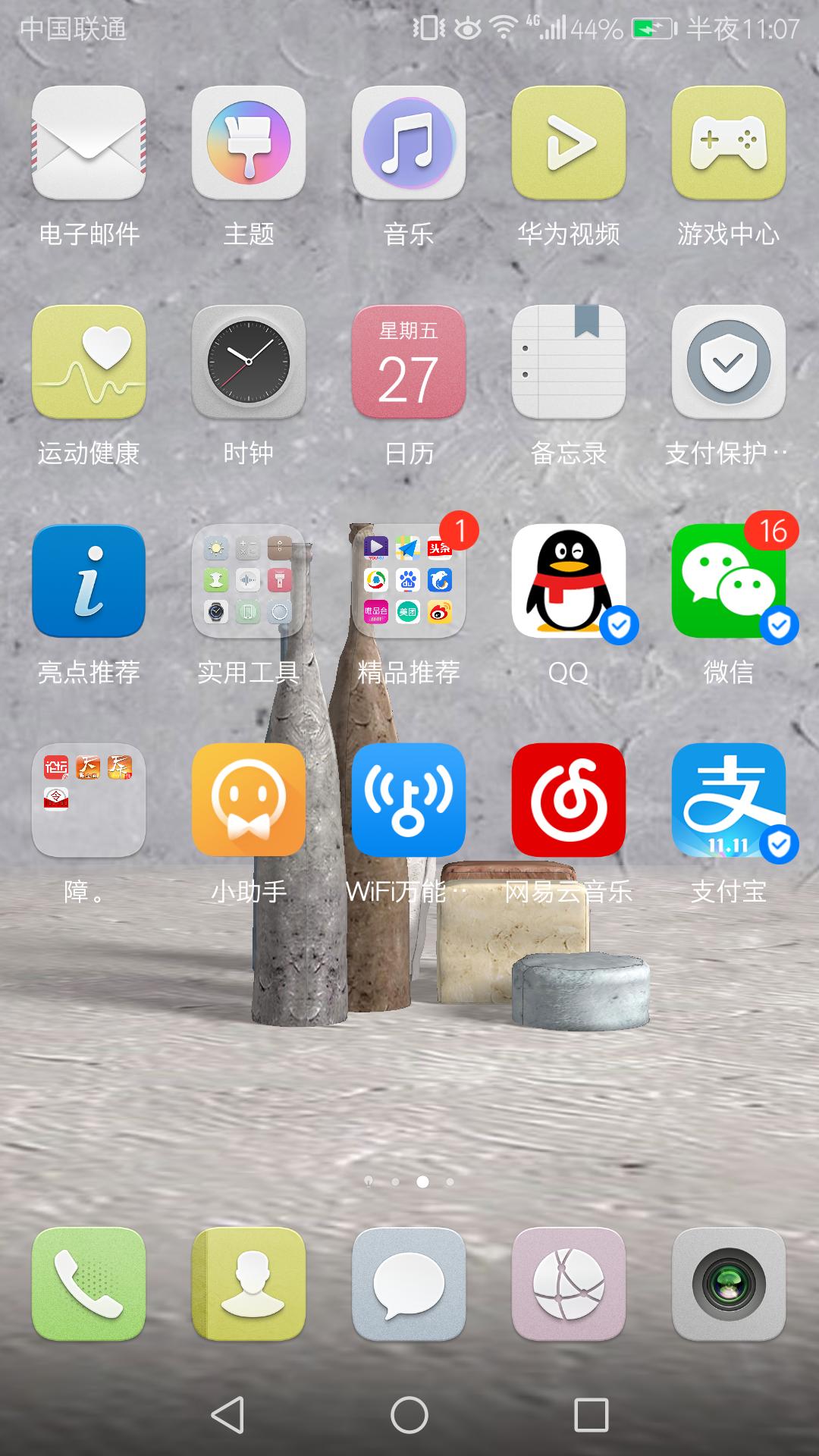819x1456 pixels.
Task: Open the 实用工具 folder
Action: pos(249,581)
